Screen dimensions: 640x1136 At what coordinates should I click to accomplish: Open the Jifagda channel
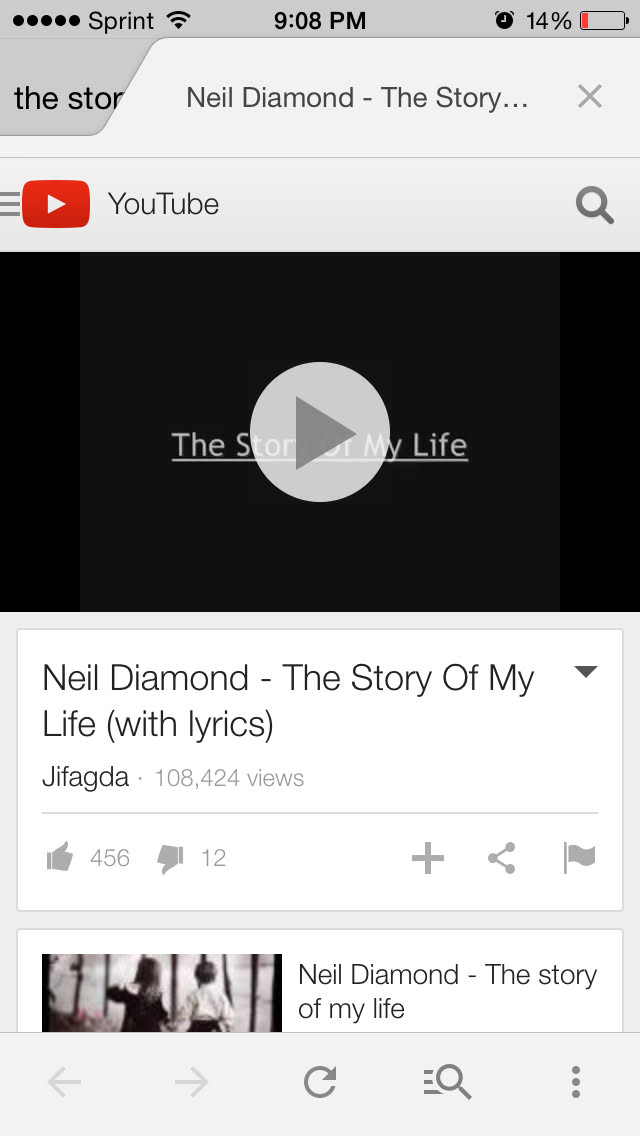85,777
